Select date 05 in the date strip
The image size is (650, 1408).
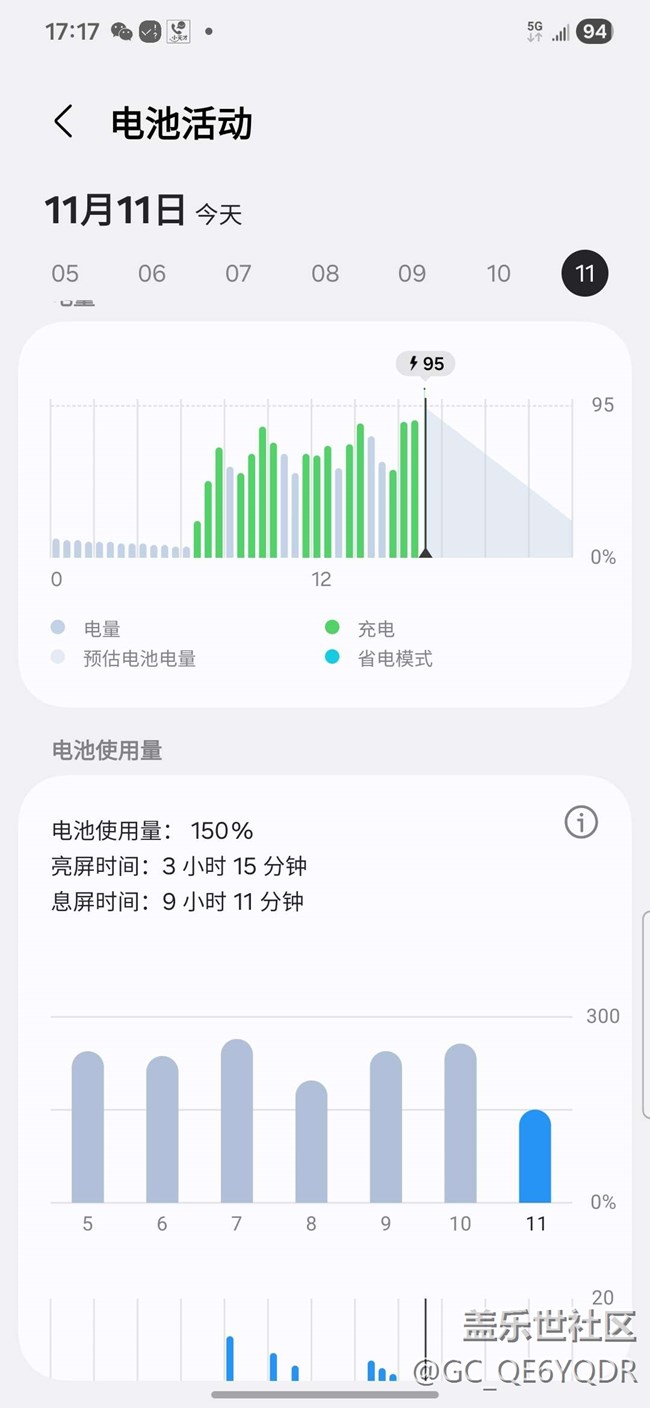[65, 273]
